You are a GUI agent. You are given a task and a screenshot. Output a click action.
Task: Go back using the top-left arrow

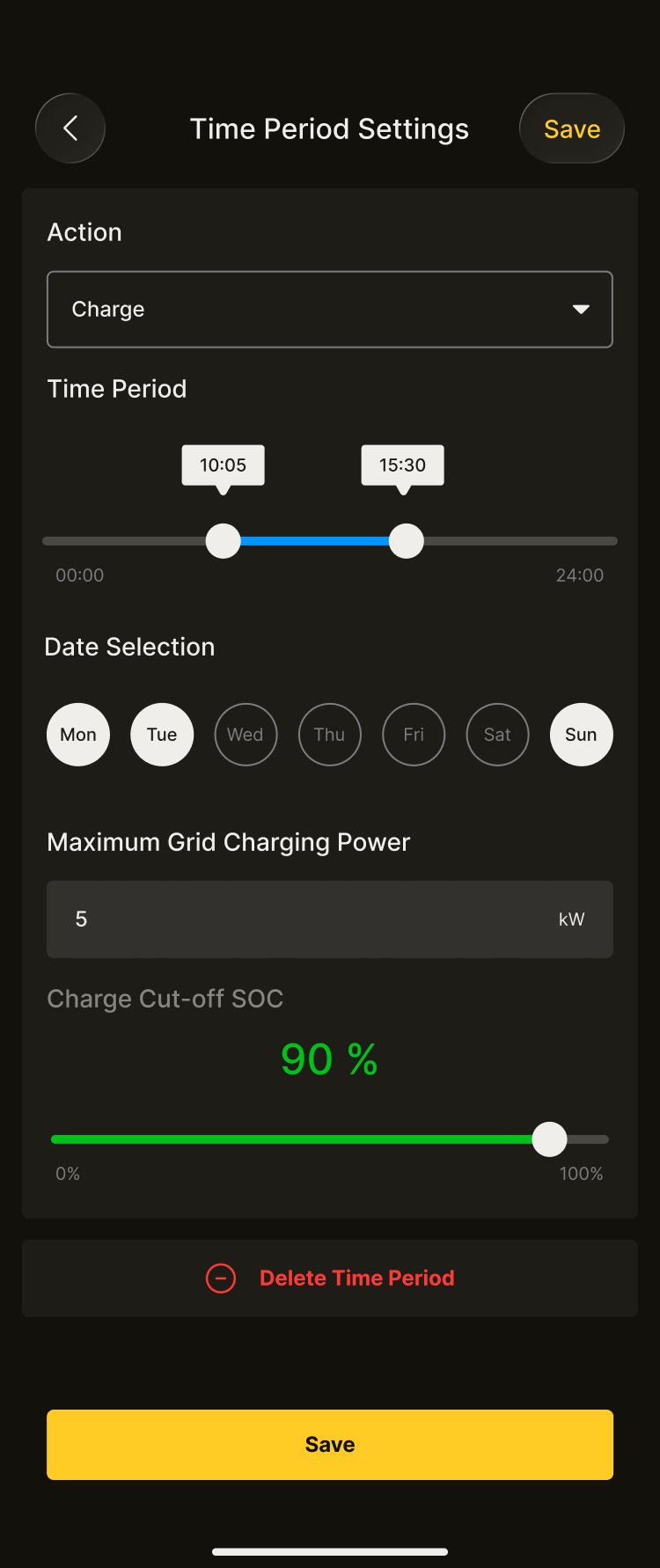click(70, 128)
